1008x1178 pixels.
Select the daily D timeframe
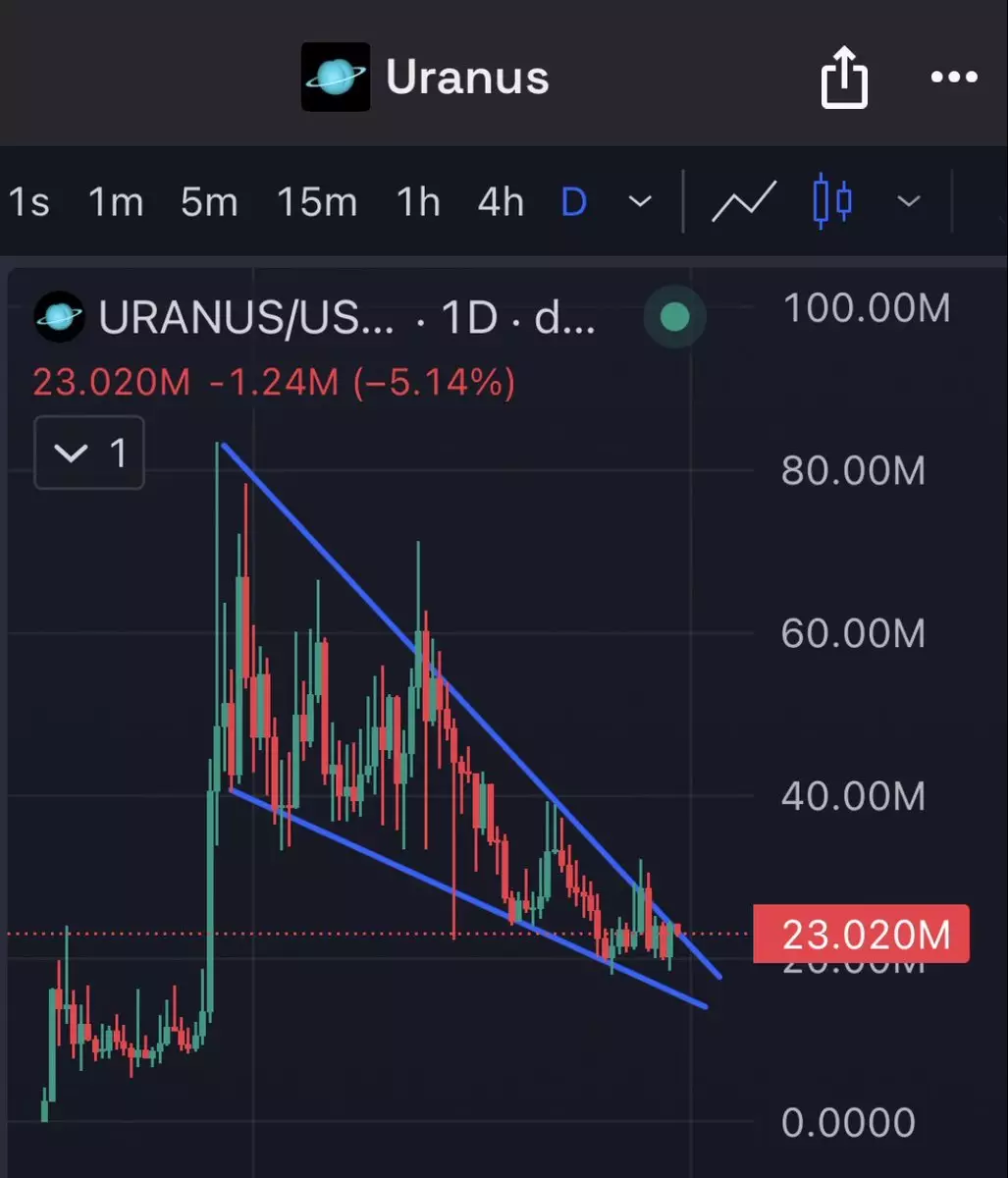573,202
